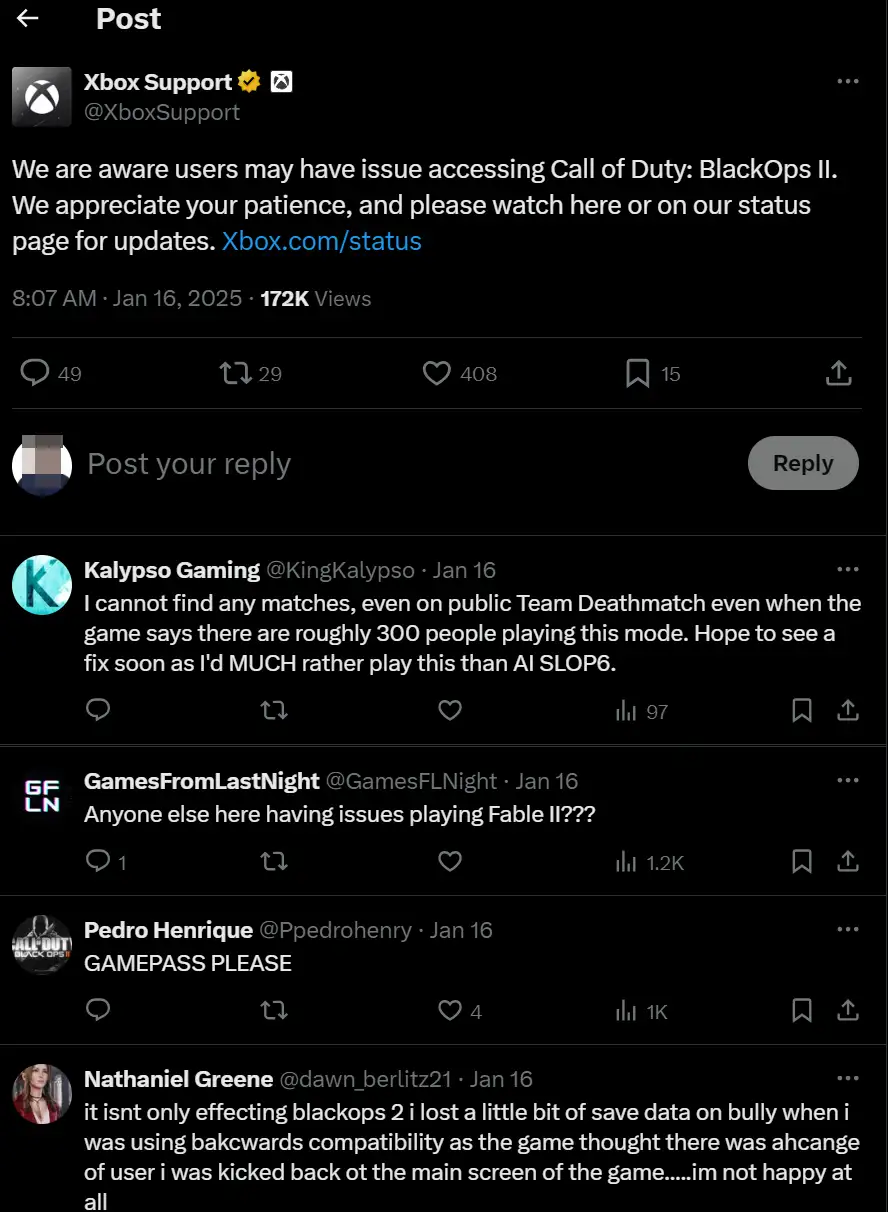
Task: Open more options on Kalypso Gaming's reply
Action: pyautogui.click(x=847, y=570)
